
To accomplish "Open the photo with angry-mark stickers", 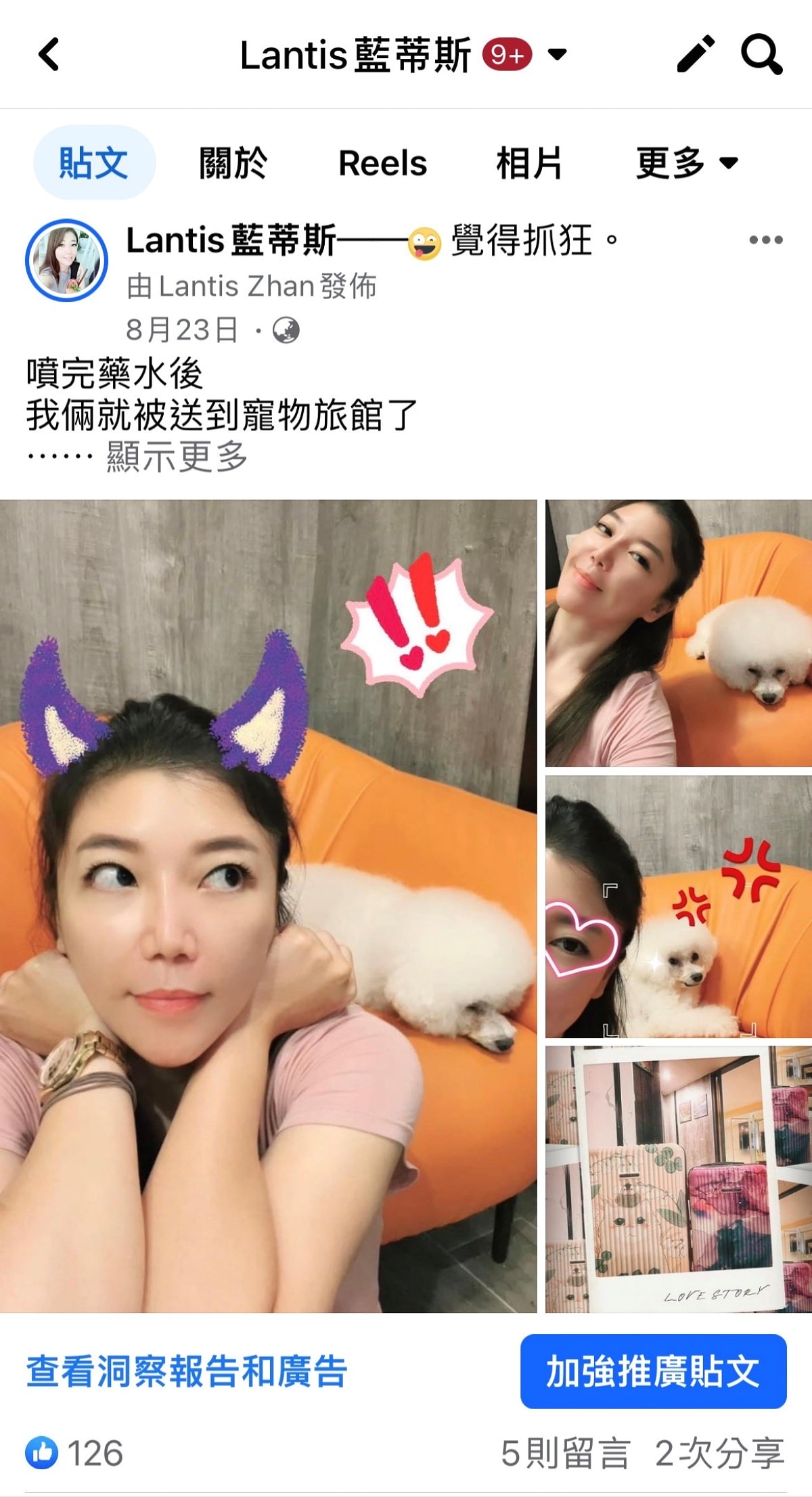I will pos(678,906).
